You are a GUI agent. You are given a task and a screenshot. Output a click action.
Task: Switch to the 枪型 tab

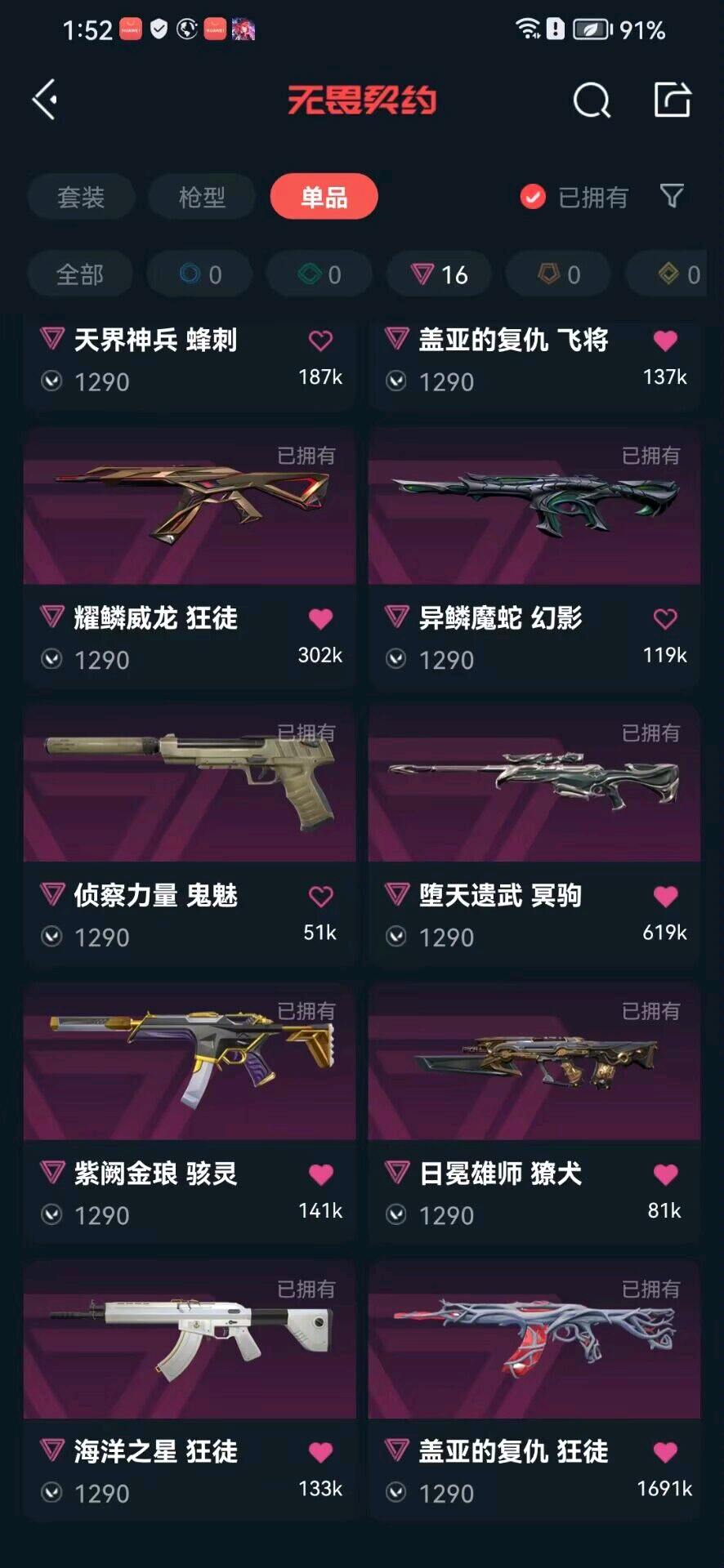click(202, 197)
